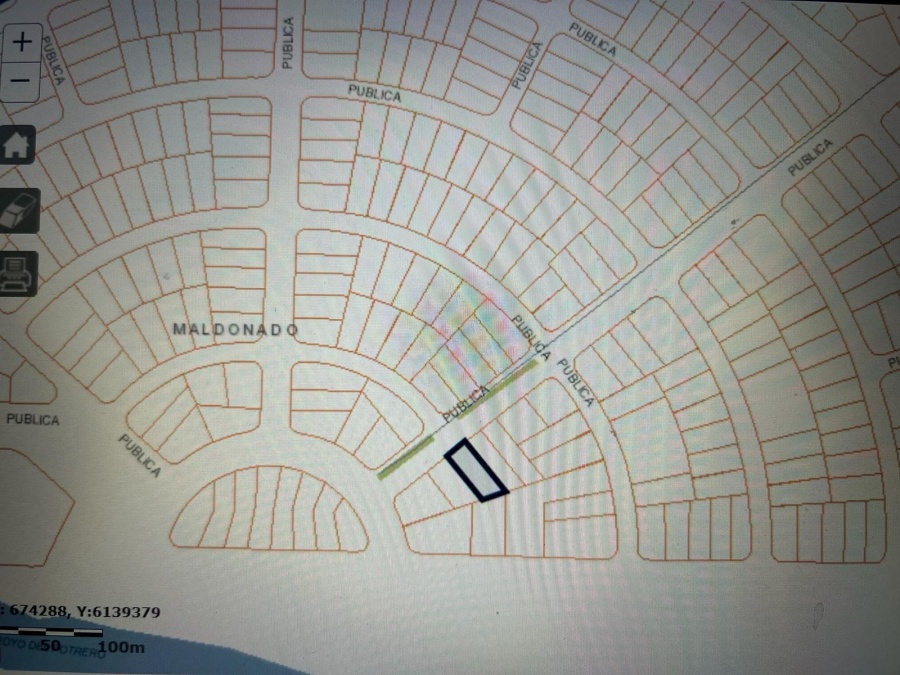Print the current map view
The width and height of the screenshot is (900, 675).
click(18, 271)
